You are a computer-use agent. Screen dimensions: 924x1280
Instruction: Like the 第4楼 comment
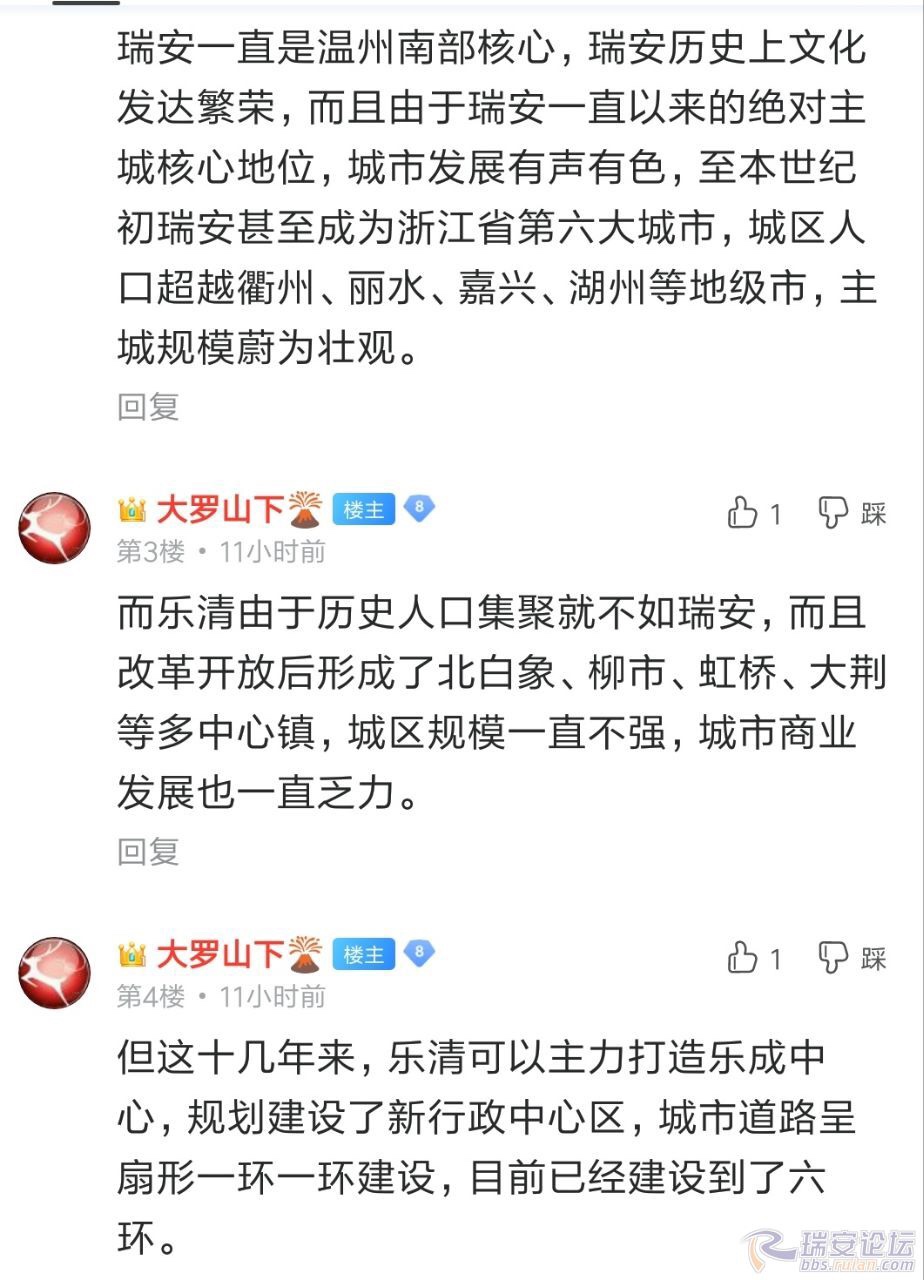pyautogui.click(x=743, y=959)
